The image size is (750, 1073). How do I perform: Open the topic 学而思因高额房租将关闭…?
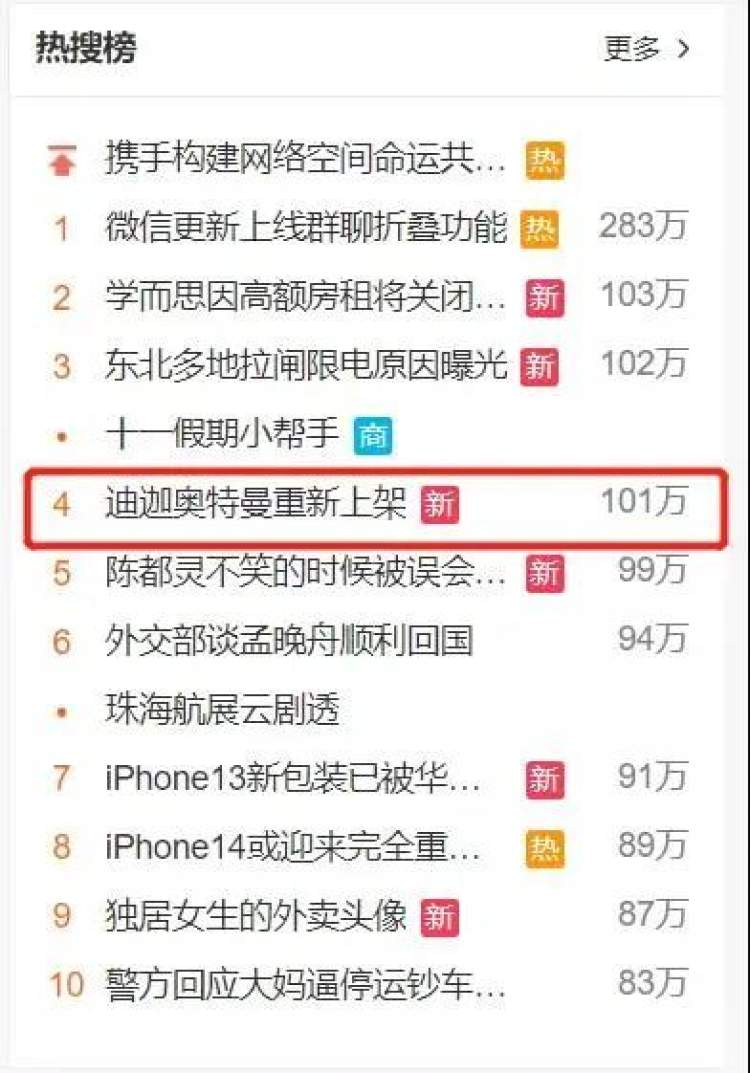click(x=305, y=296)
